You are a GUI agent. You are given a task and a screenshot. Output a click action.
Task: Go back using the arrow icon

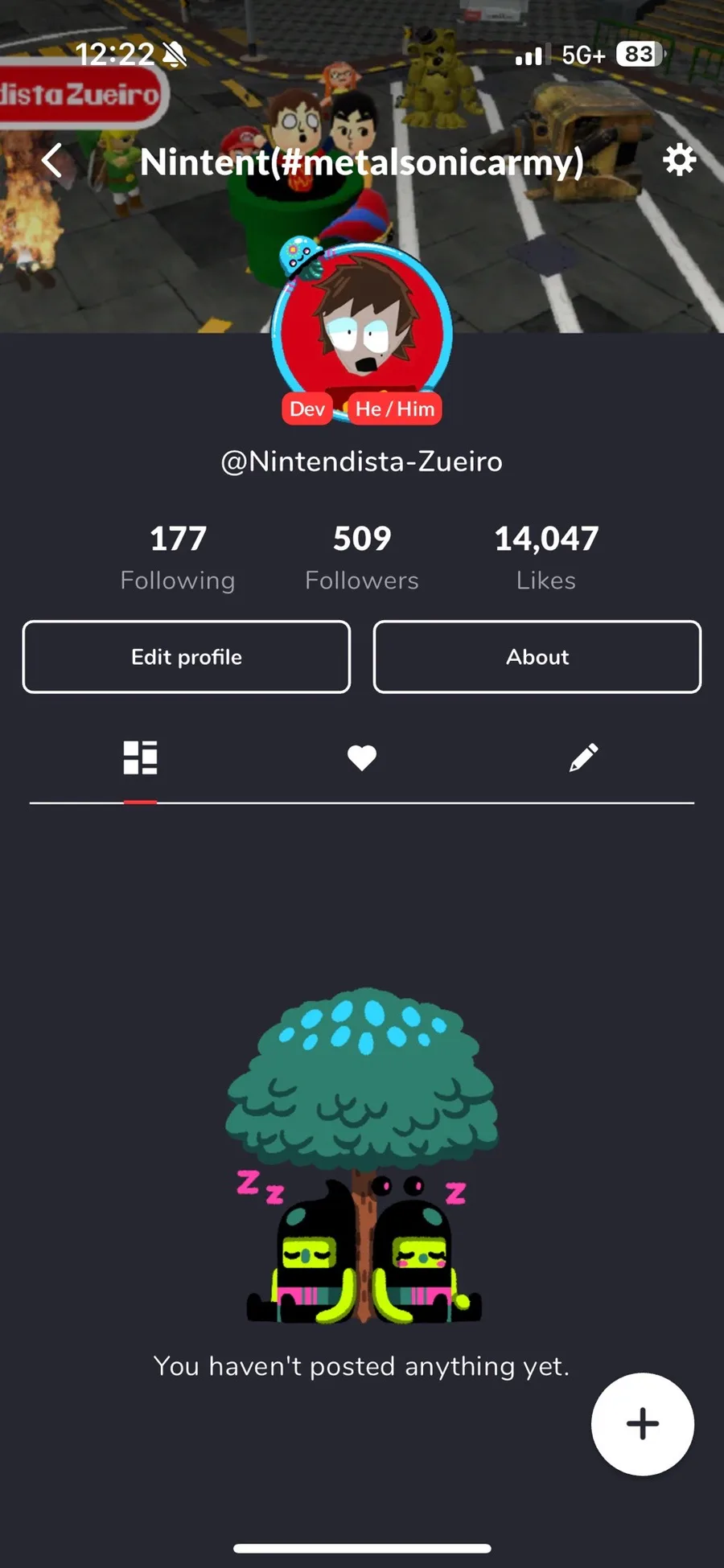[x=53, y=161]
